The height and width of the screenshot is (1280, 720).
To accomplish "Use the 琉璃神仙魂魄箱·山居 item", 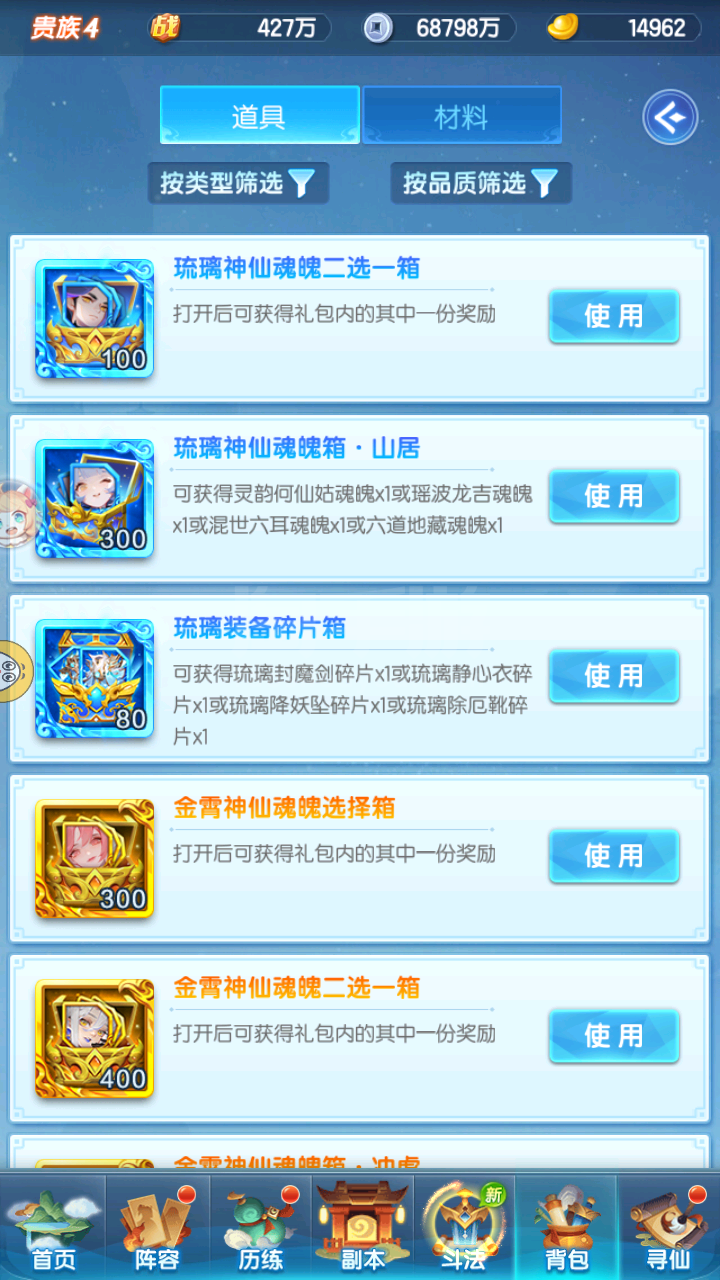I will (613, 496).
